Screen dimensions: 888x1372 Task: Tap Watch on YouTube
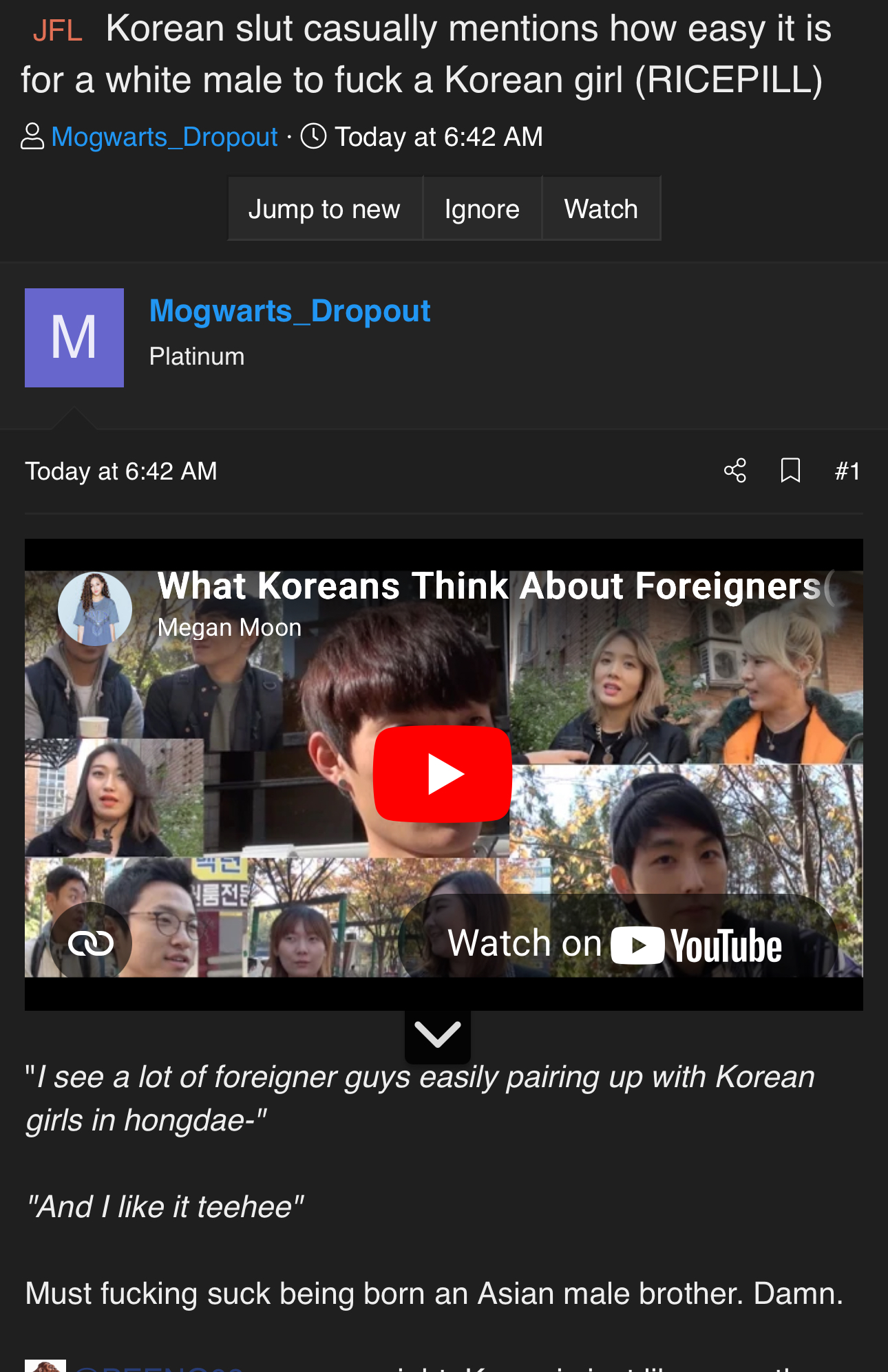click(x=616, y=944)
